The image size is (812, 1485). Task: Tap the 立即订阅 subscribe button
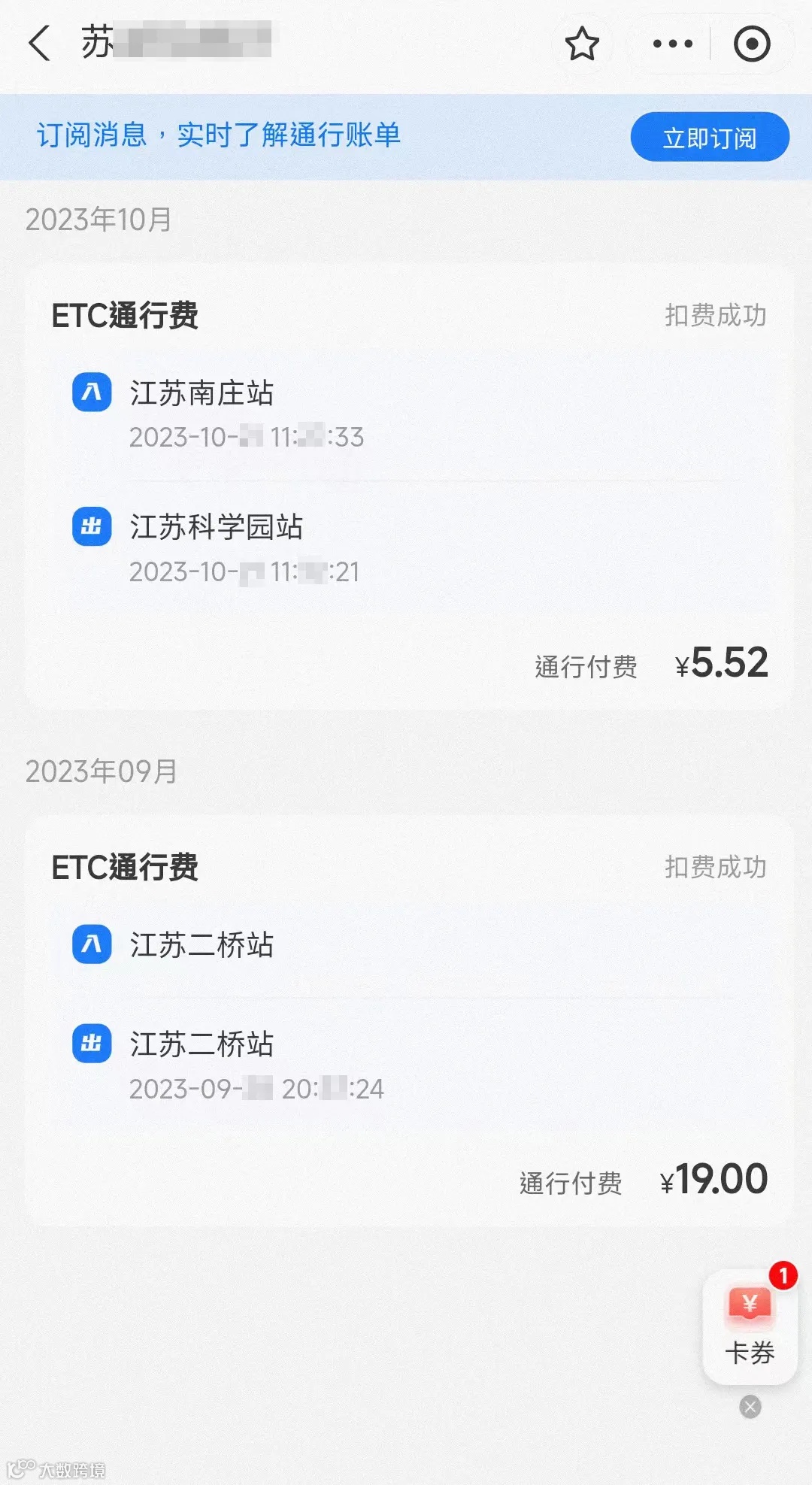[709, 138]
